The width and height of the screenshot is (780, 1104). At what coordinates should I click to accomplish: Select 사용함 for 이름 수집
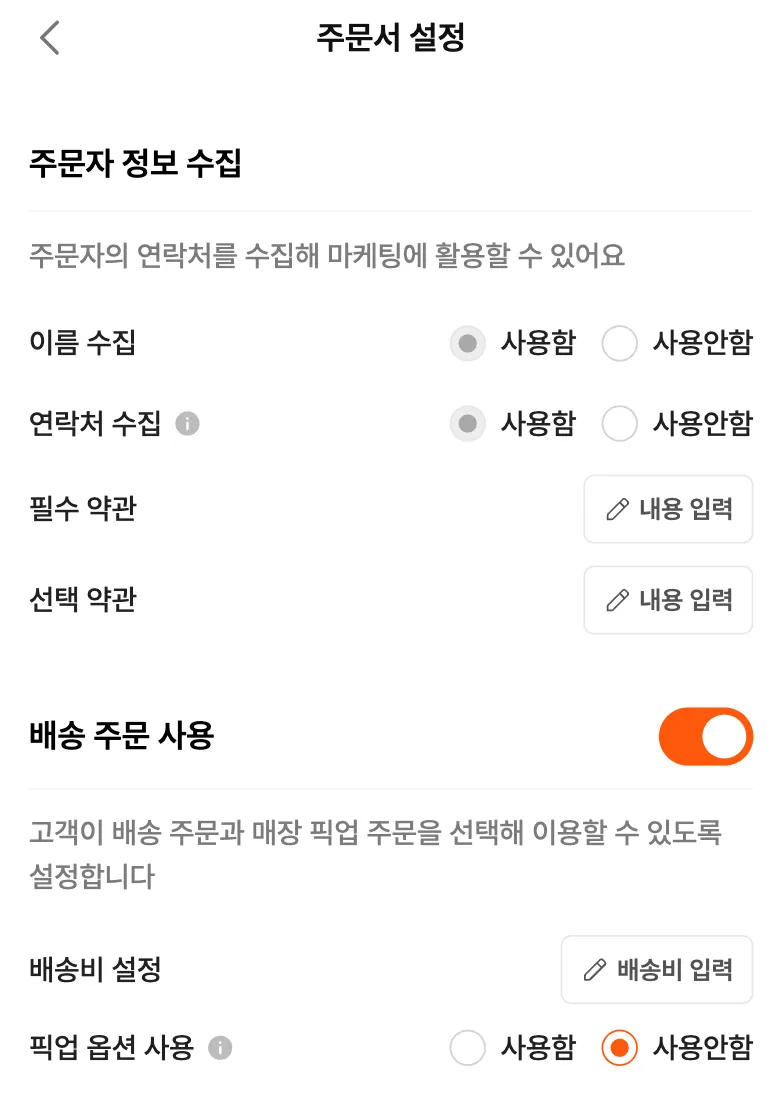(468, 344)
